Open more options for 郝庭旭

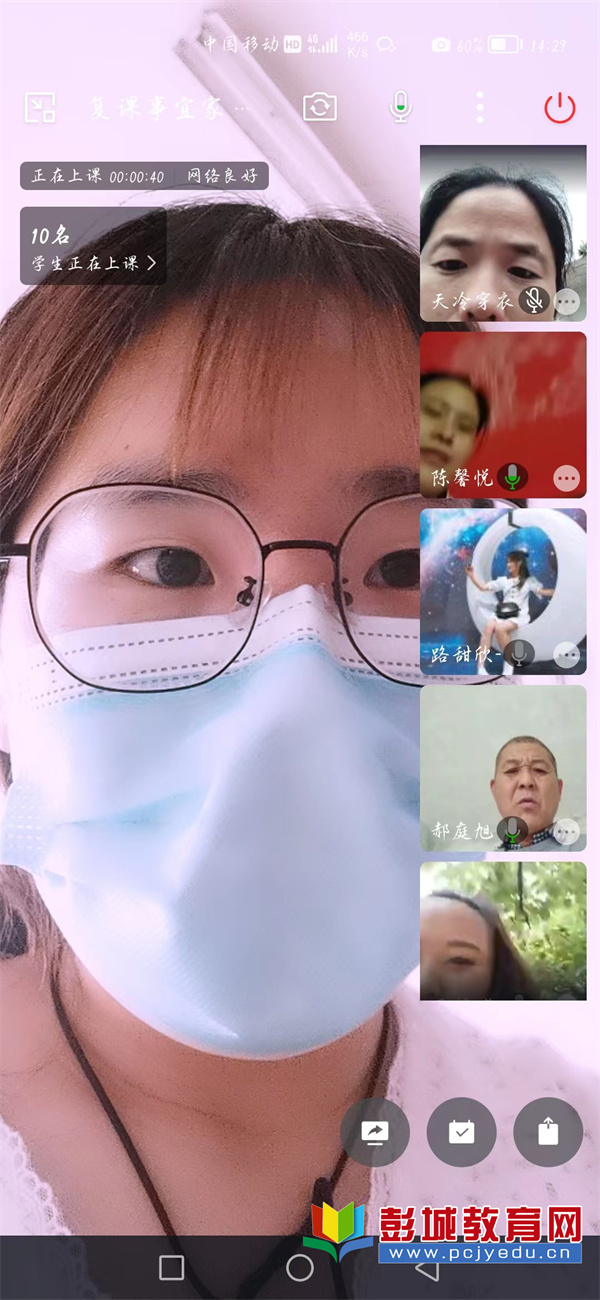[x=567, y=831]
